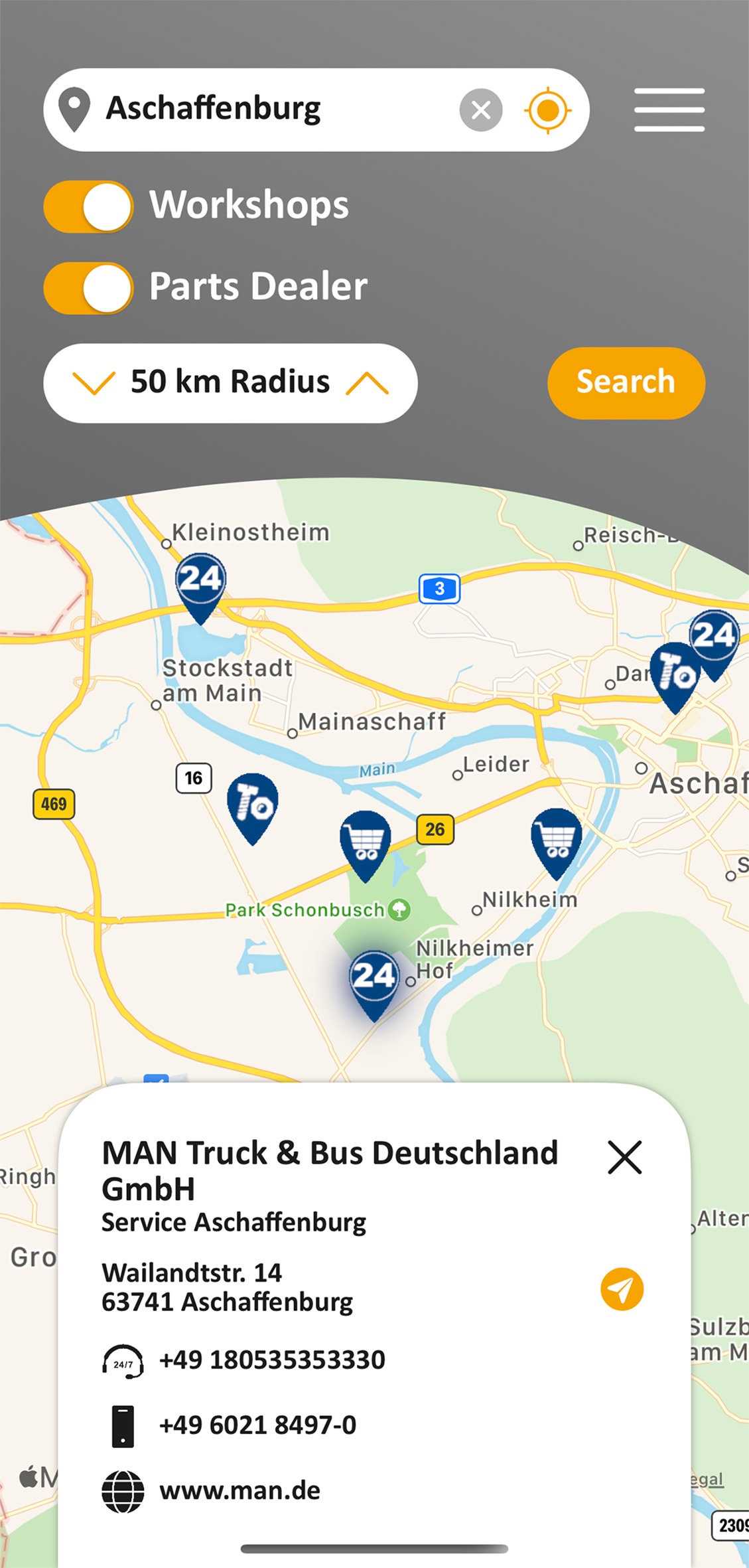Clear the Aschaffenburg search text
This screenshot has height=1568, width=749.
(480, 110)
